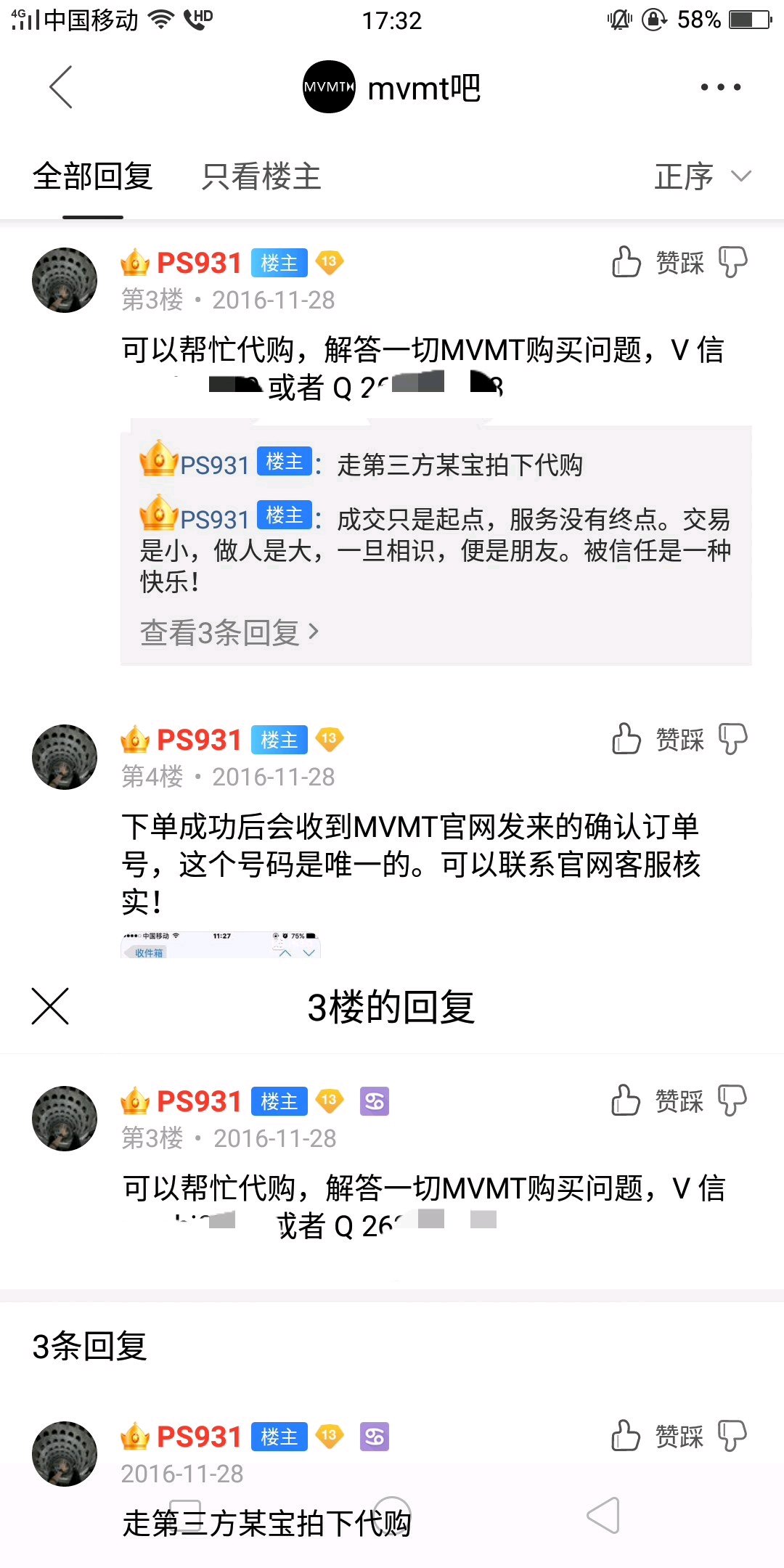Dislike the 第4楼 post
Viewport: 784px width, 1568px height.
click(x=732, y=739)
